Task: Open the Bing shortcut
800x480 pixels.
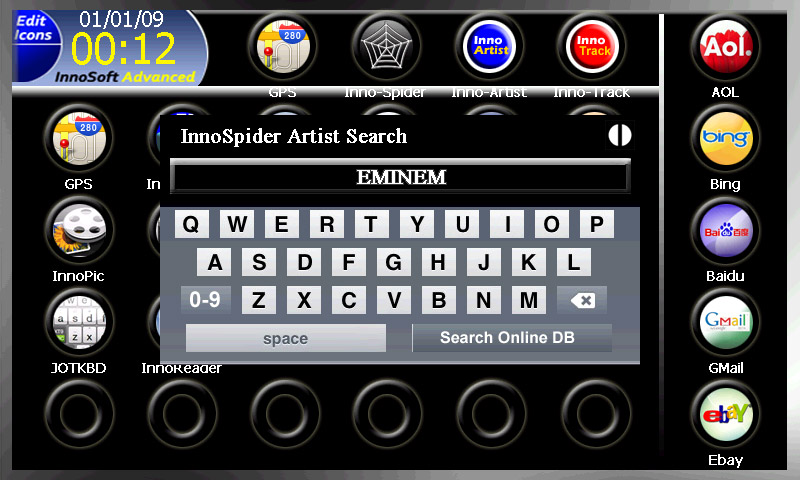Action: pyautogui.click(x=724, y=138)
